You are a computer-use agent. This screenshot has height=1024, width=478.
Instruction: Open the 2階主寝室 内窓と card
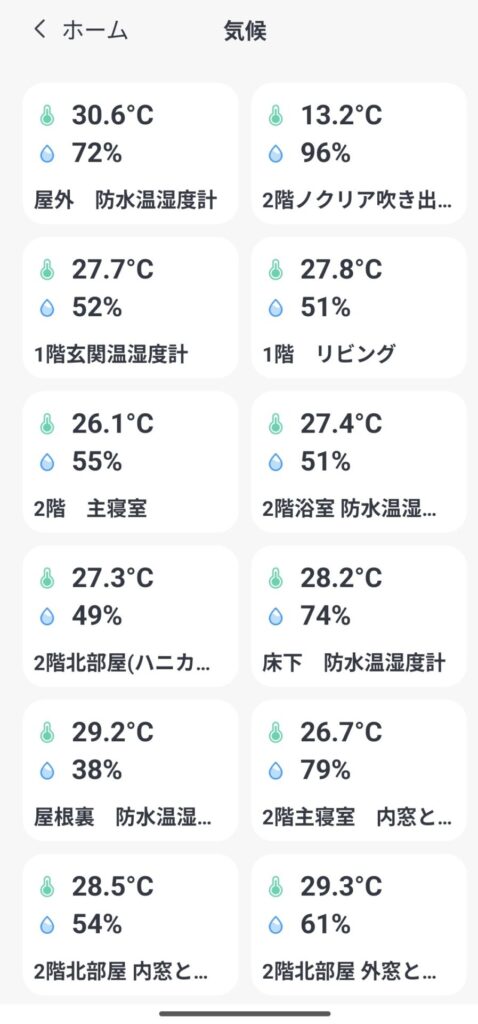(x=359, y=770)
